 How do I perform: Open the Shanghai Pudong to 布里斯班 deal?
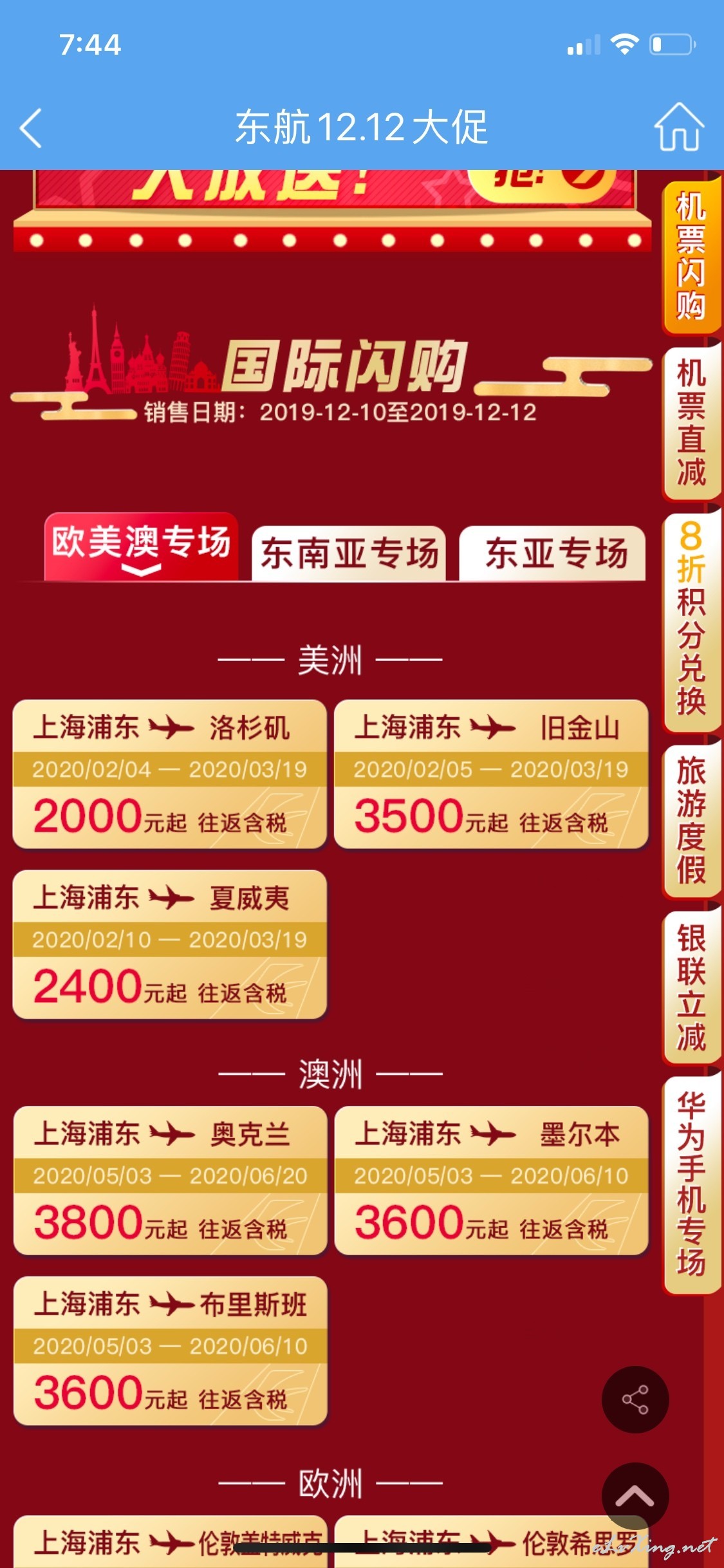[x=170, y=1350]
